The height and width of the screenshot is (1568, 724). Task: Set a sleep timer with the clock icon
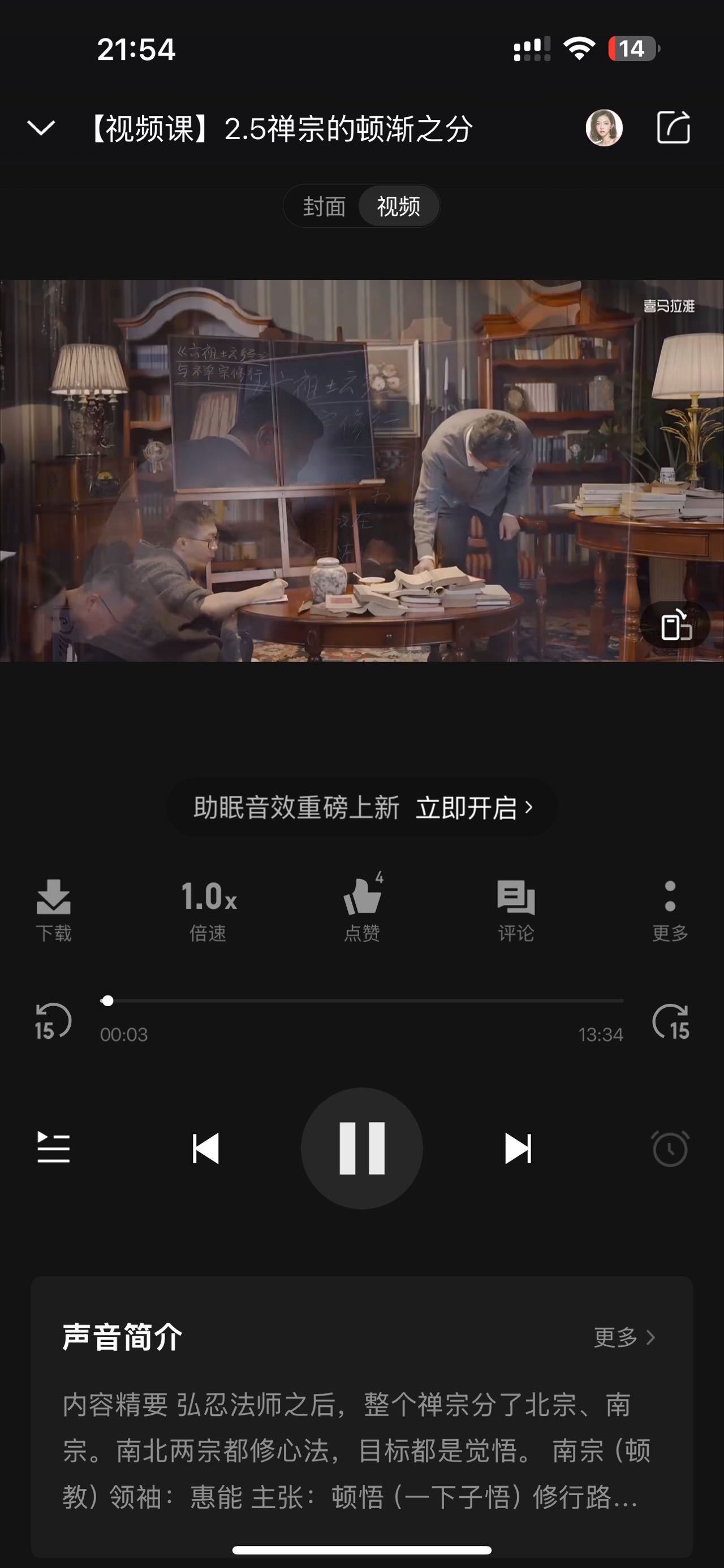[669, 1148]
